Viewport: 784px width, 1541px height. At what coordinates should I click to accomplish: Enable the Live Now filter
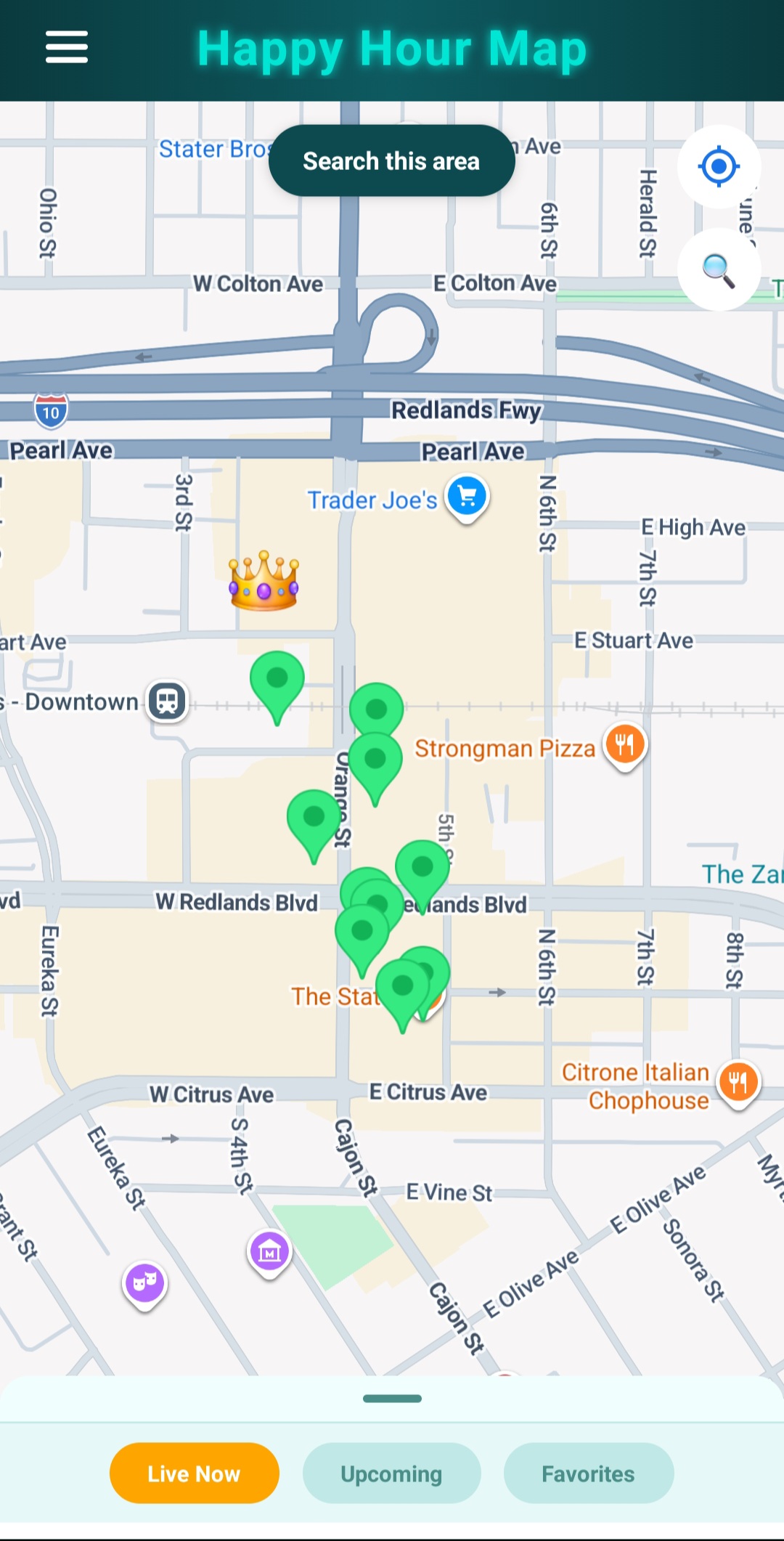pyautogui.click(x=193, y=1473)
